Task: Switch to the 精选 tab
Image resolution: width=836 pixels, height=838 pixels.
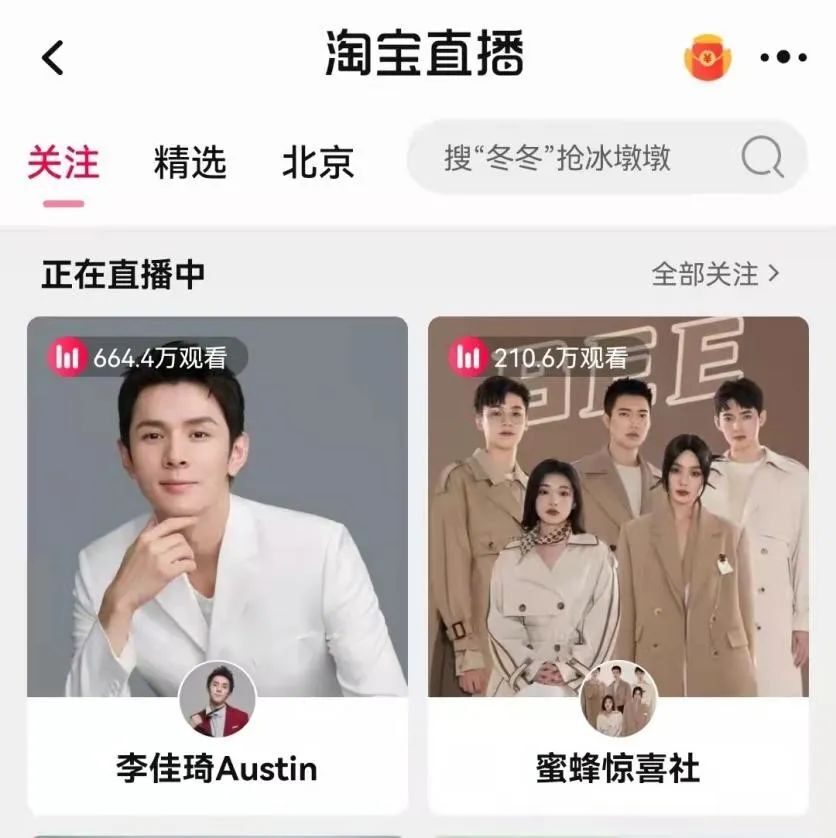Action: pos(190,162)
